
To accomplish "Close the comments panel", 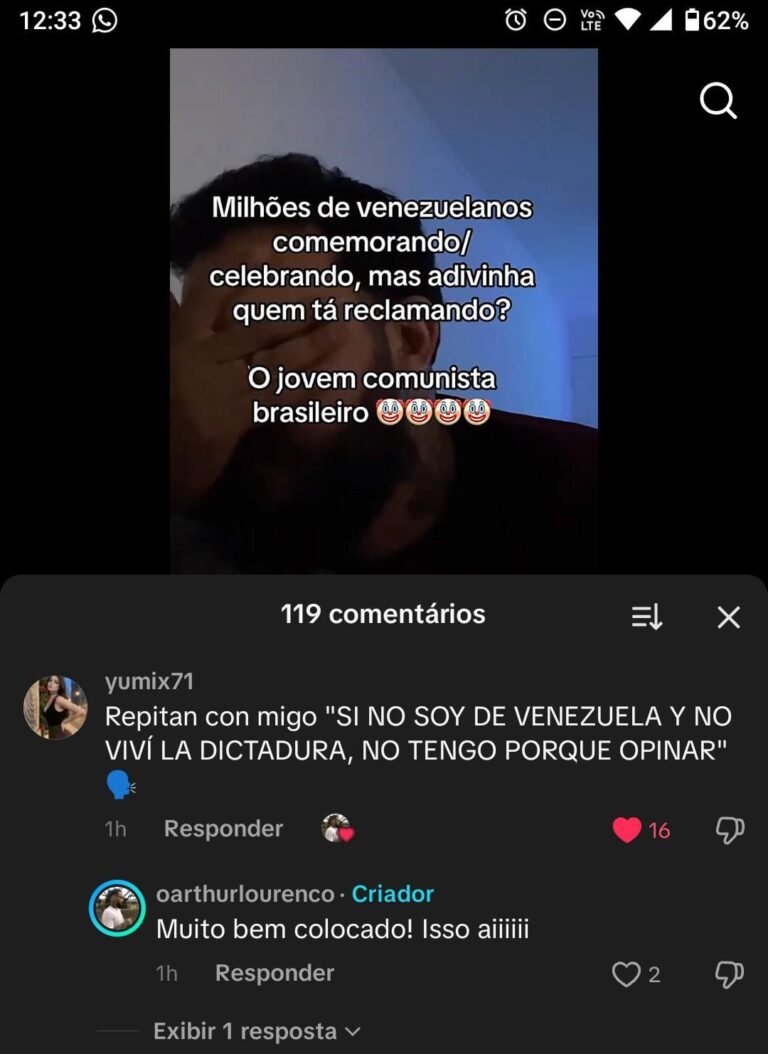I will (x=729, y=617).
